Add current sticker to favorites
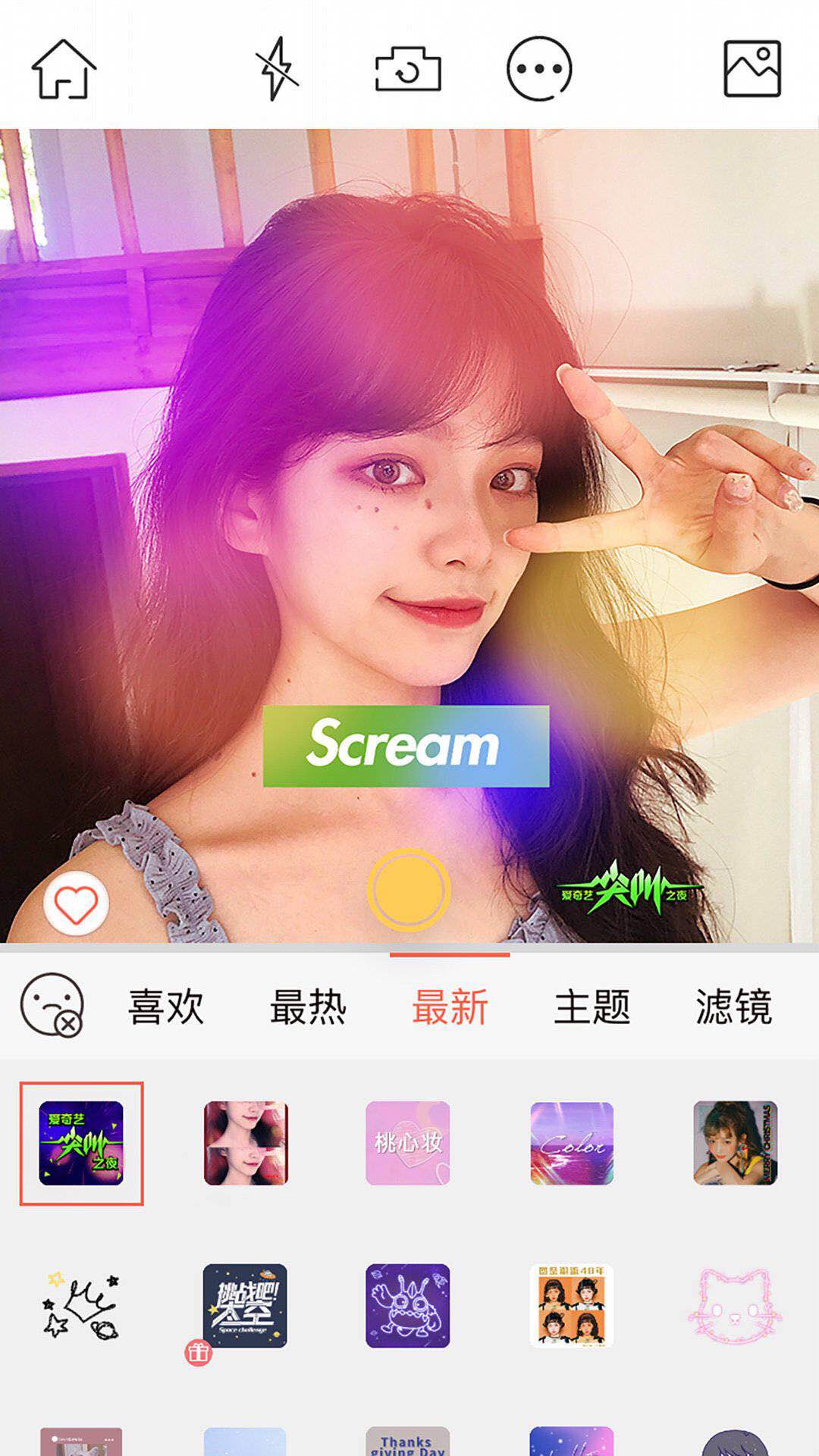This screenshot has width=819, height=1456. [76, 903]
